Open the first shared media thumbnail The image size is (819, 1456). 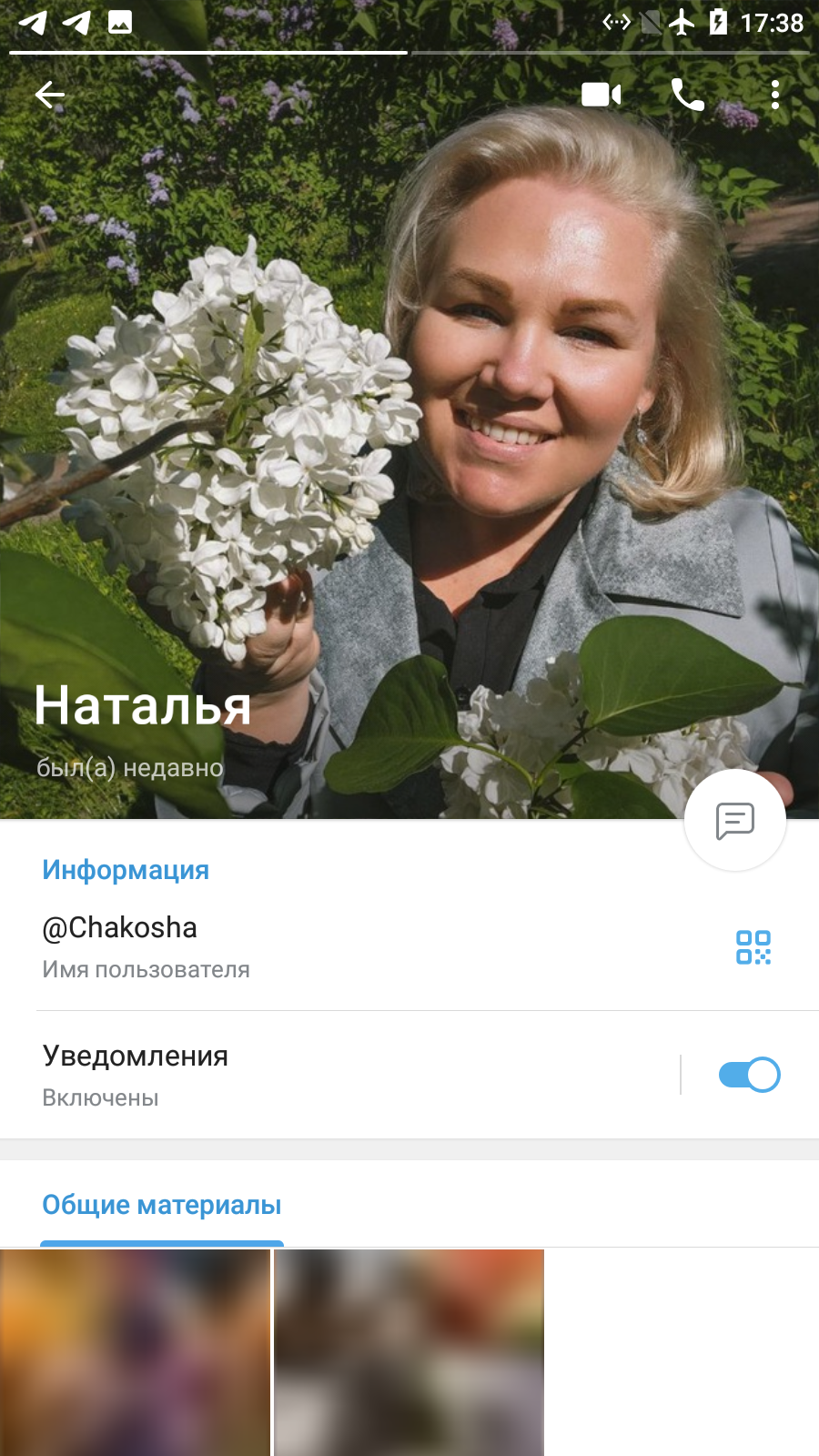tap(135, 1352)
